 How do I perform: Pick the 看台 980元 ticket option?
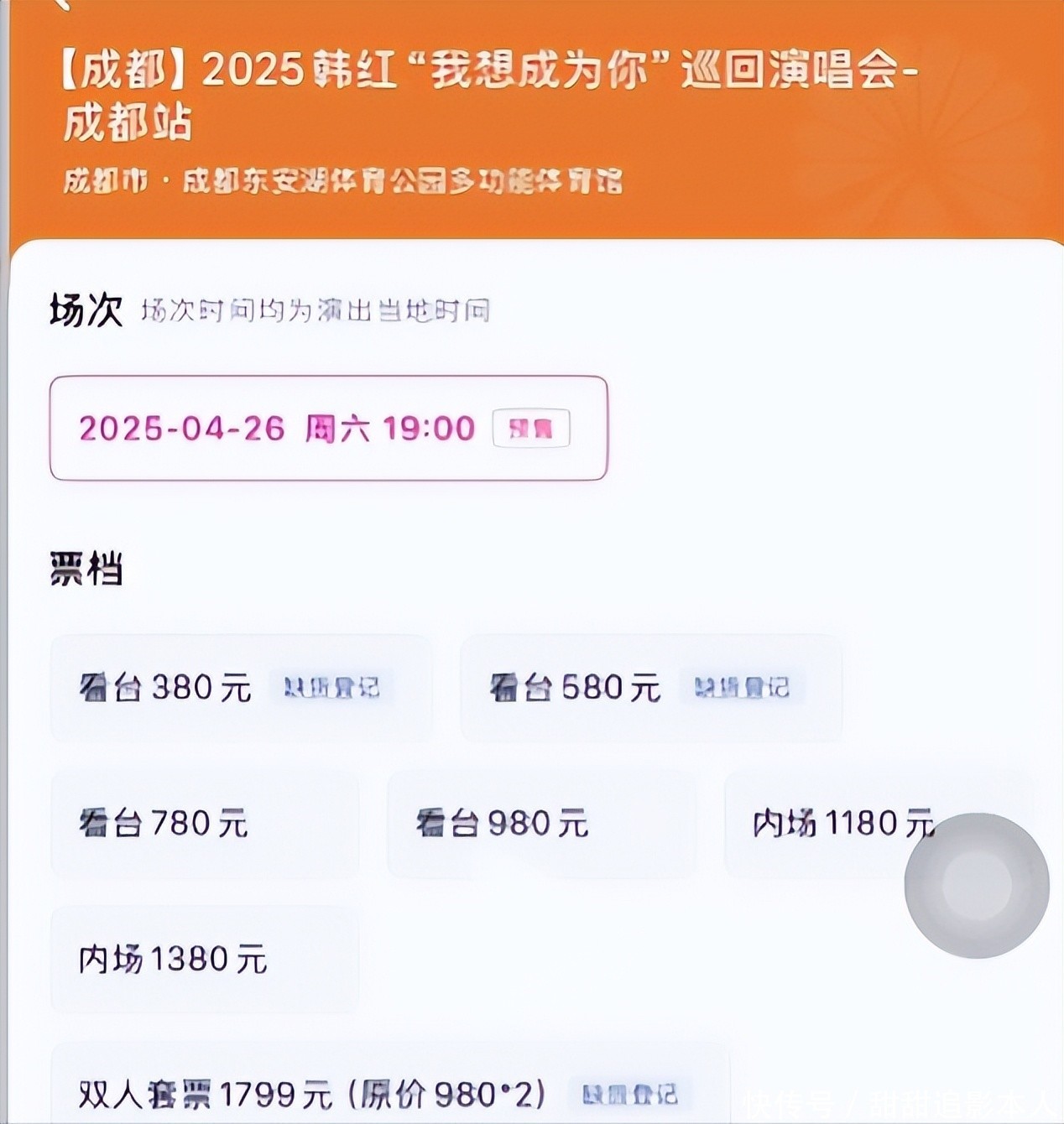[540, 824]
